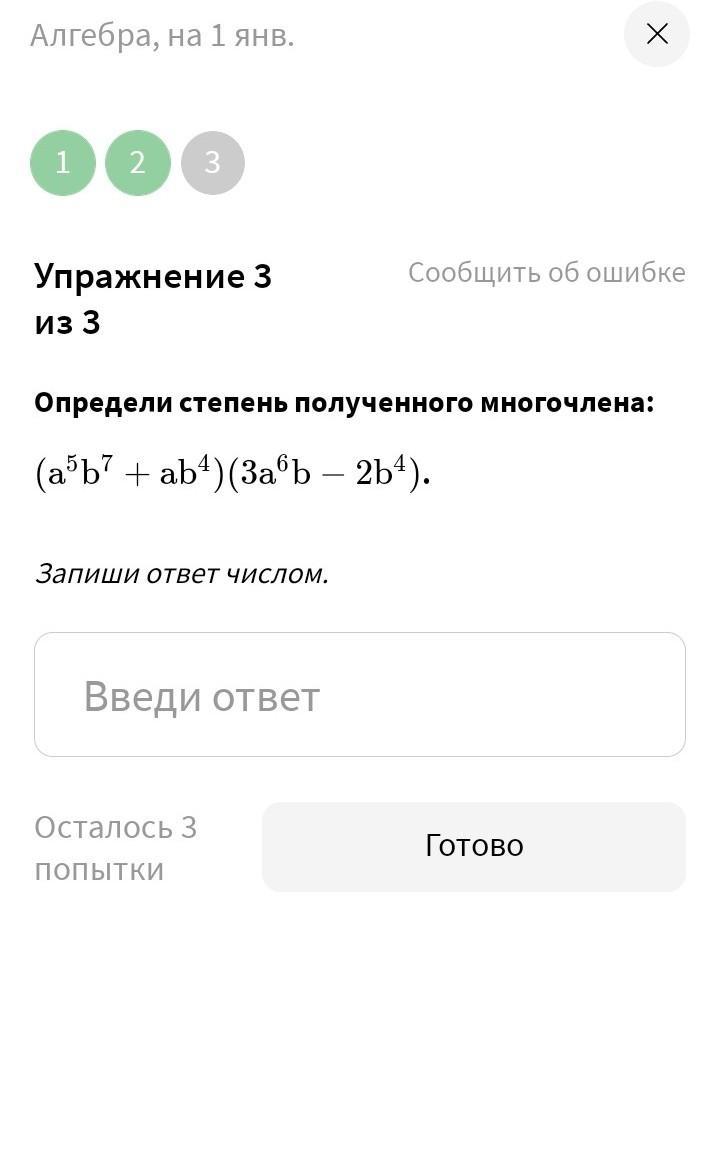Select exercise step 3 indicator
Viewport: 720px width, 1162px height.
[x=213, y=163]
